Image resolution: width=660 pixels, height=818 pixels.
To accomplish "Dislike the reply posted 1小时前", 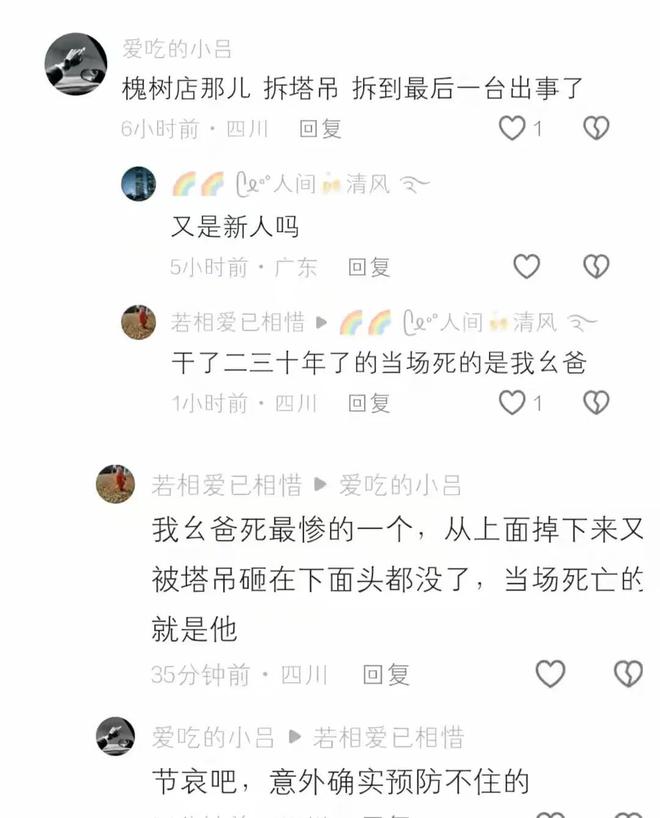I will [x=596, y=402].
